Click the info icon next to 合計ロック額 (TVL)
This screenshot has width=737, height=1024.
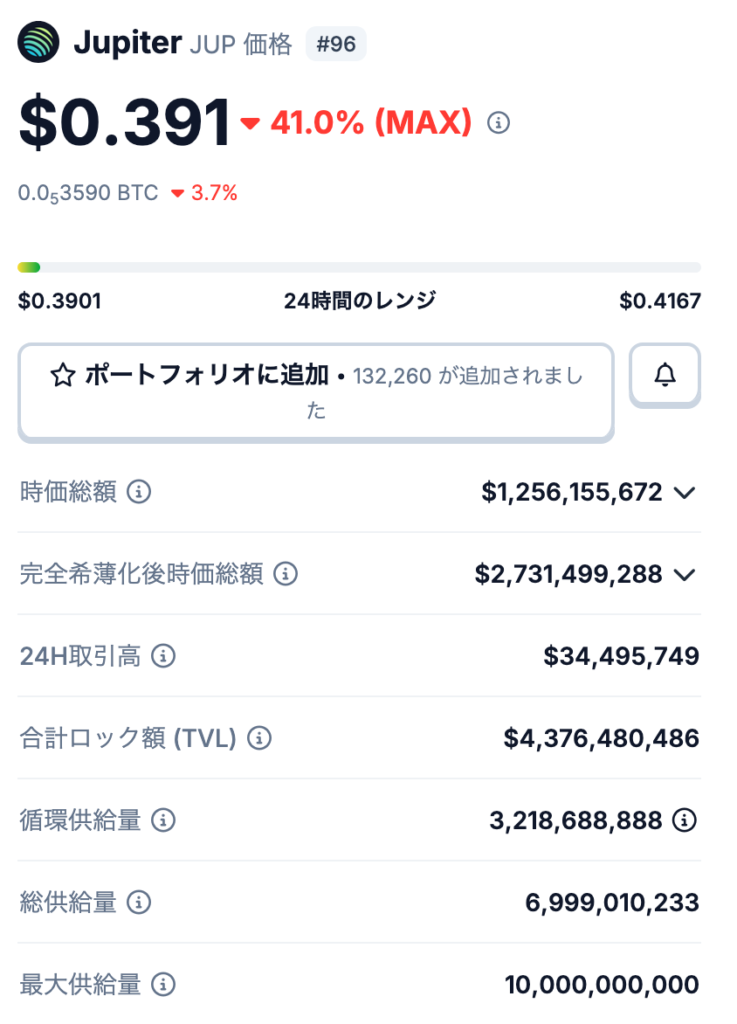pos(260,739)
